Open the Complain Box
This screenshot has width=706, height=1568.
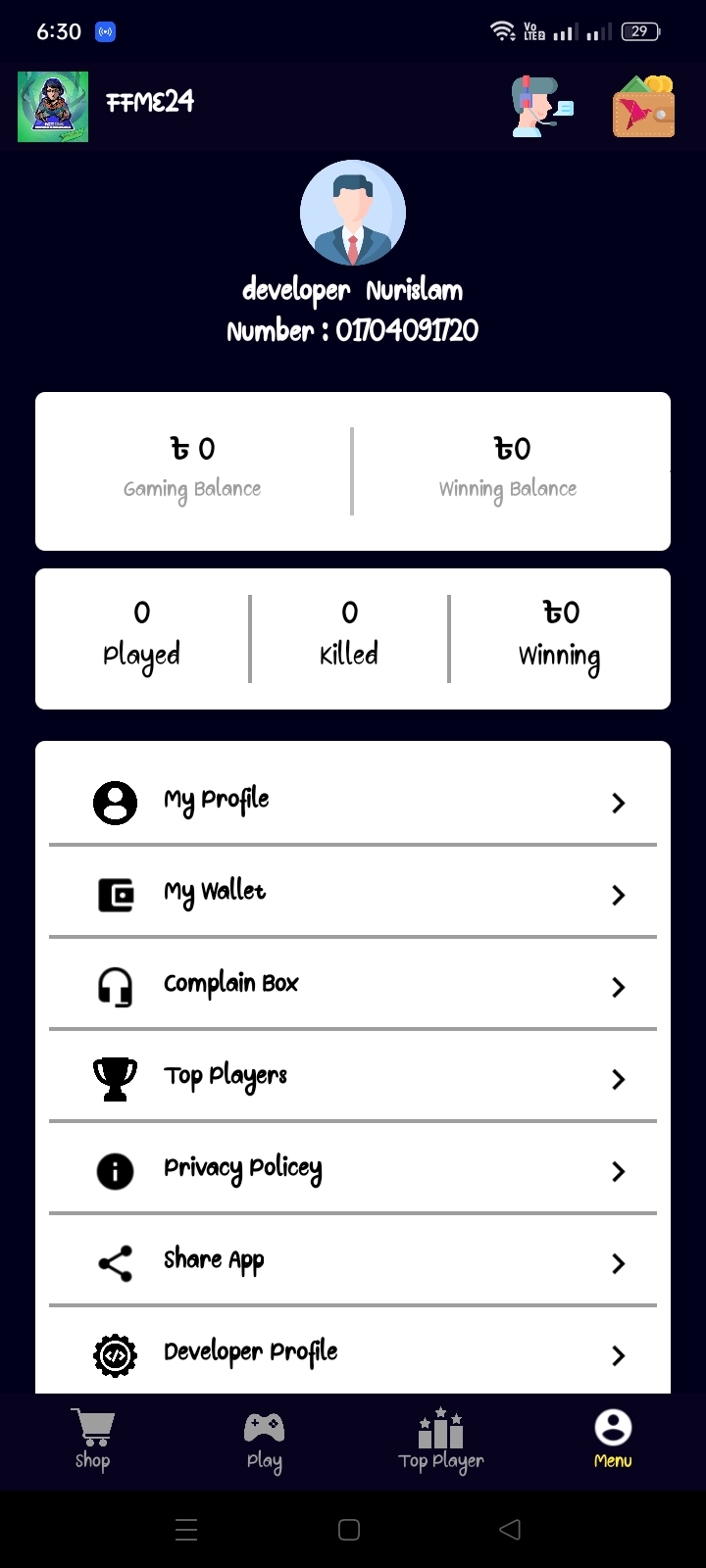tap(353, 985)
